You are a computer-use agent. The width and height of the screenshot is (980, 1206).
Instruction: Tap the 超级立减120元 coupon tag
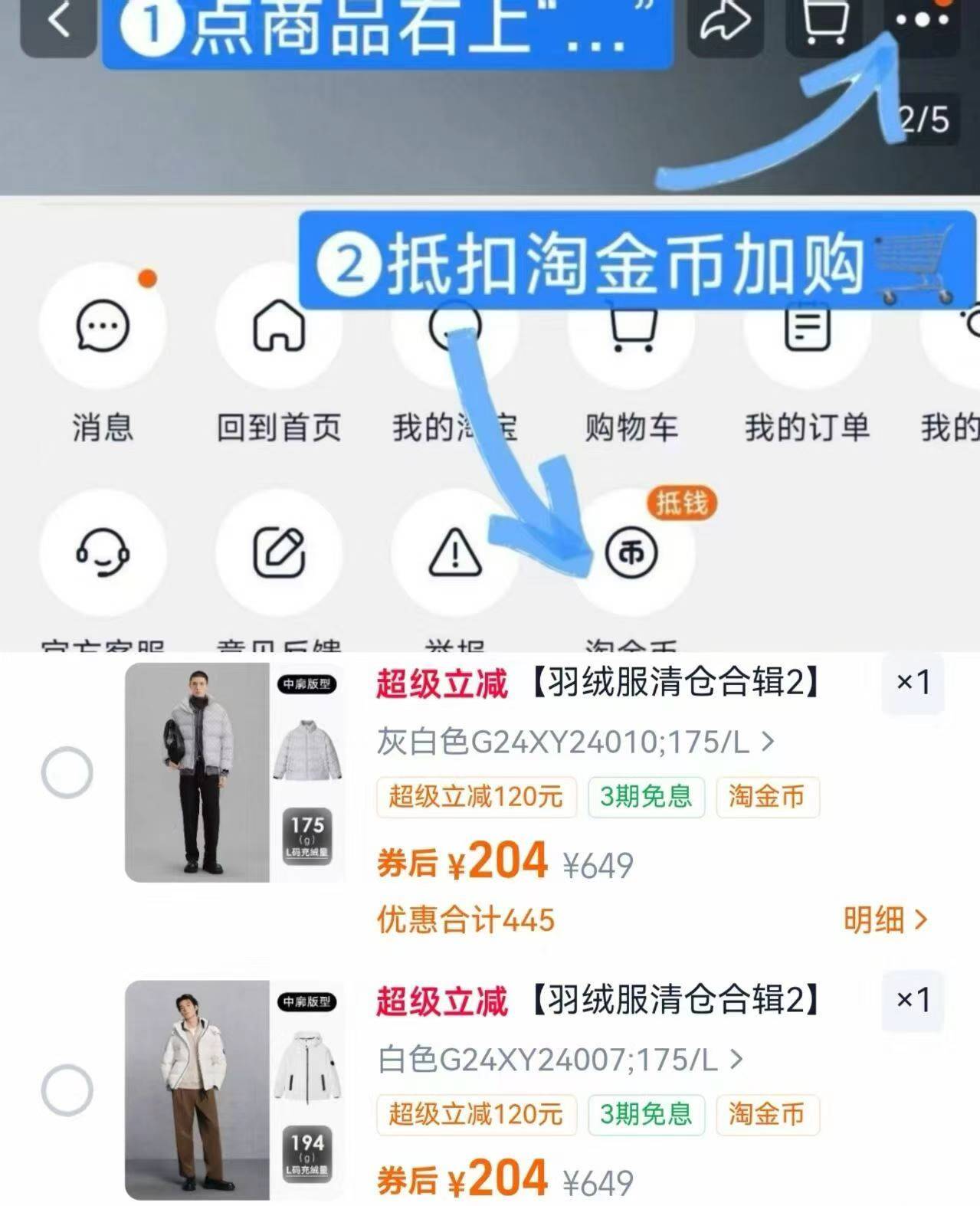click(477, 797)
